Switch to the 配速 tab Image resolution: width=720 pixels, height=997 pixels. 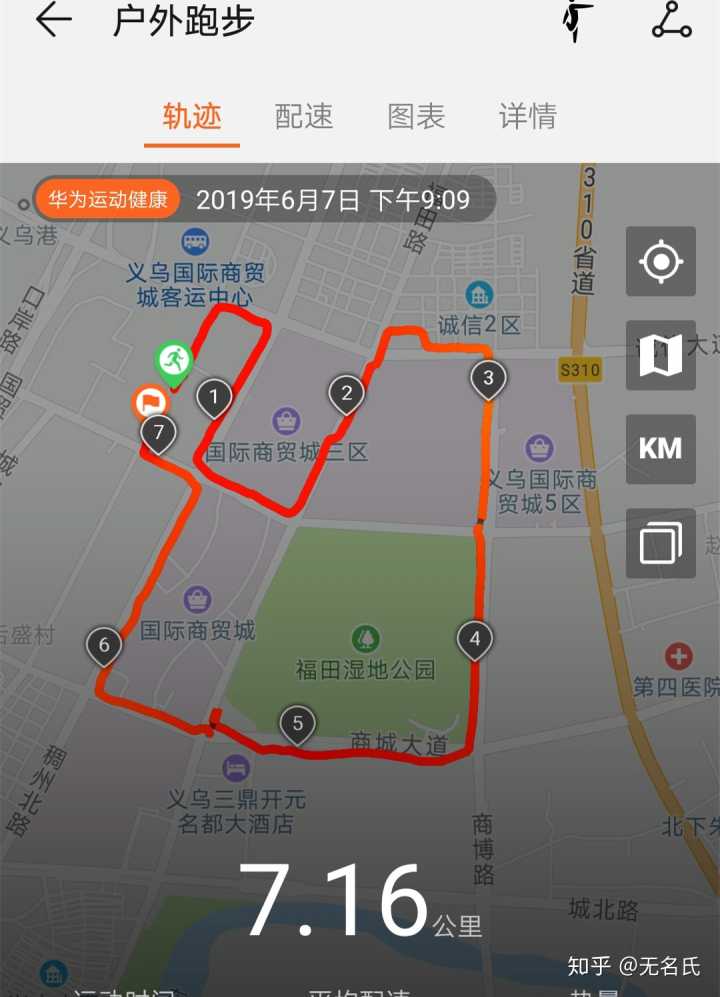(304, 117)
